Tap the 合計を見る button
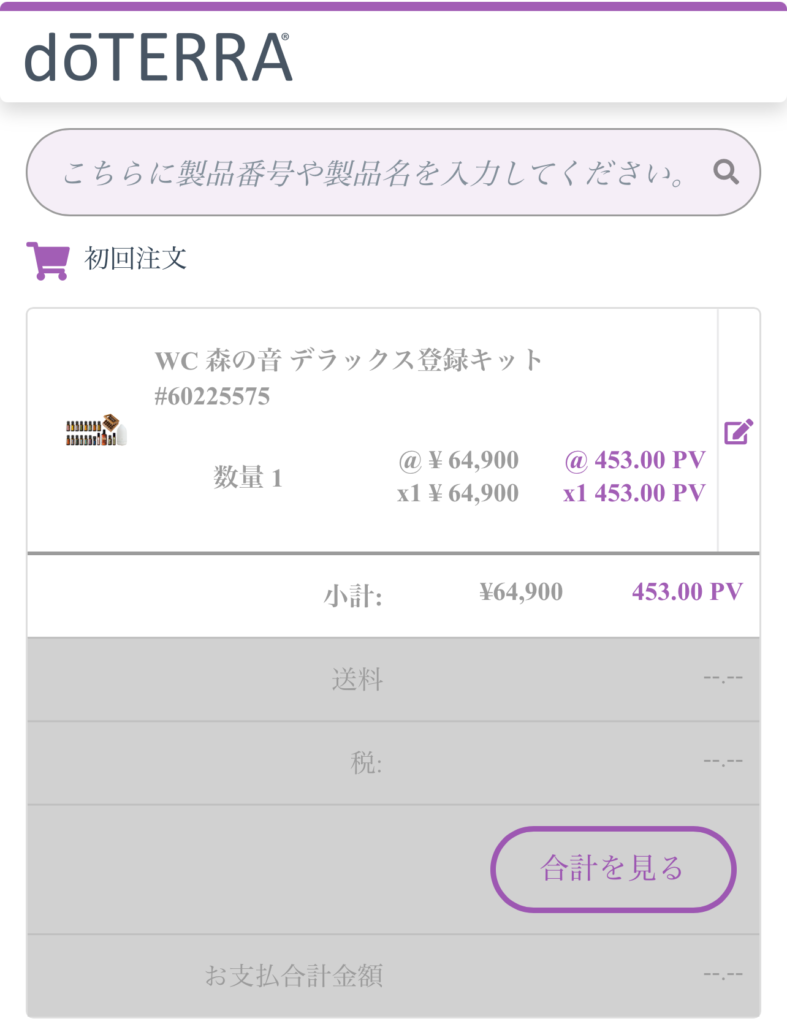Screen dimensions: 787x1024 (x=612, y=868)
